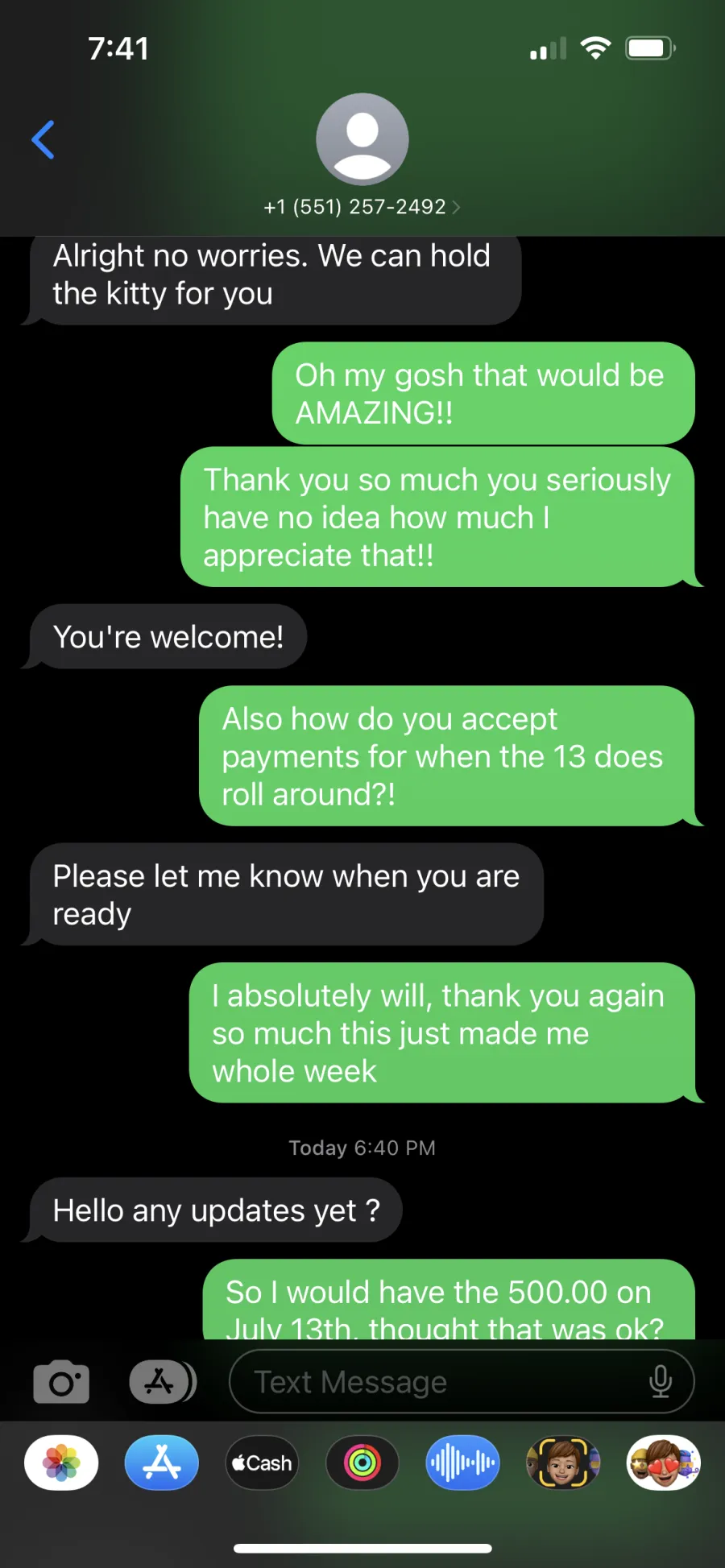This screenshot has height=1568, width=725.
Task: Open the Memoji app with framed face
Action: tap(563, 1463)
